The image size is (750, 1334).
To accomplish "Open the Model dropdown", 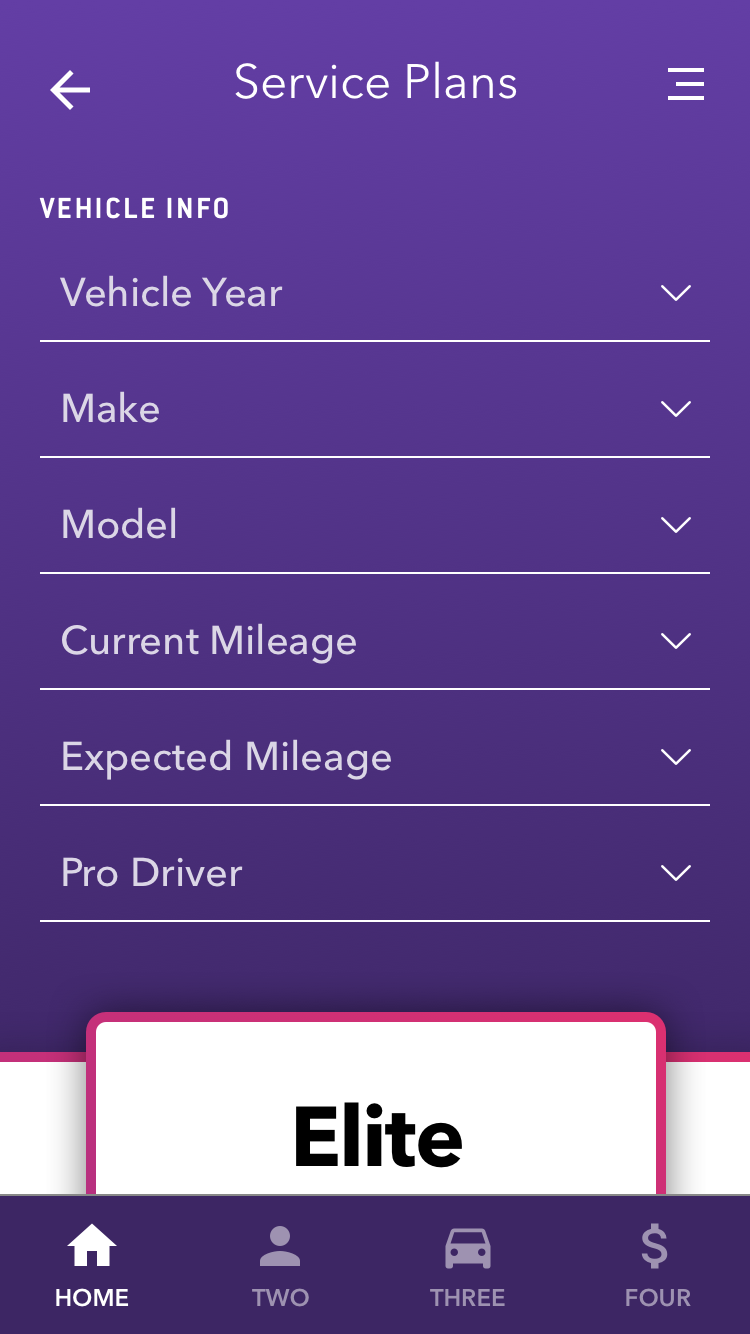I will tap(375, 525).
